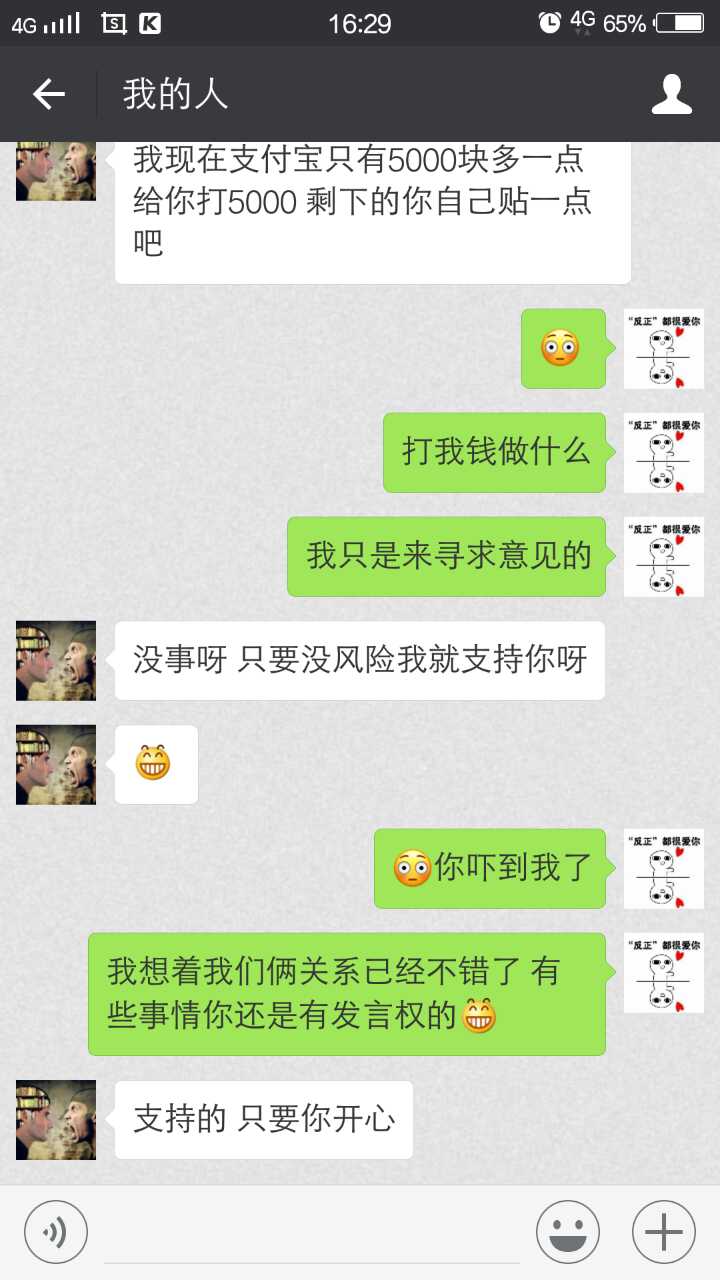Screen dimensions: 720x1280
Task: Open the alarm clock status bar icon
Action: [550, 22]
